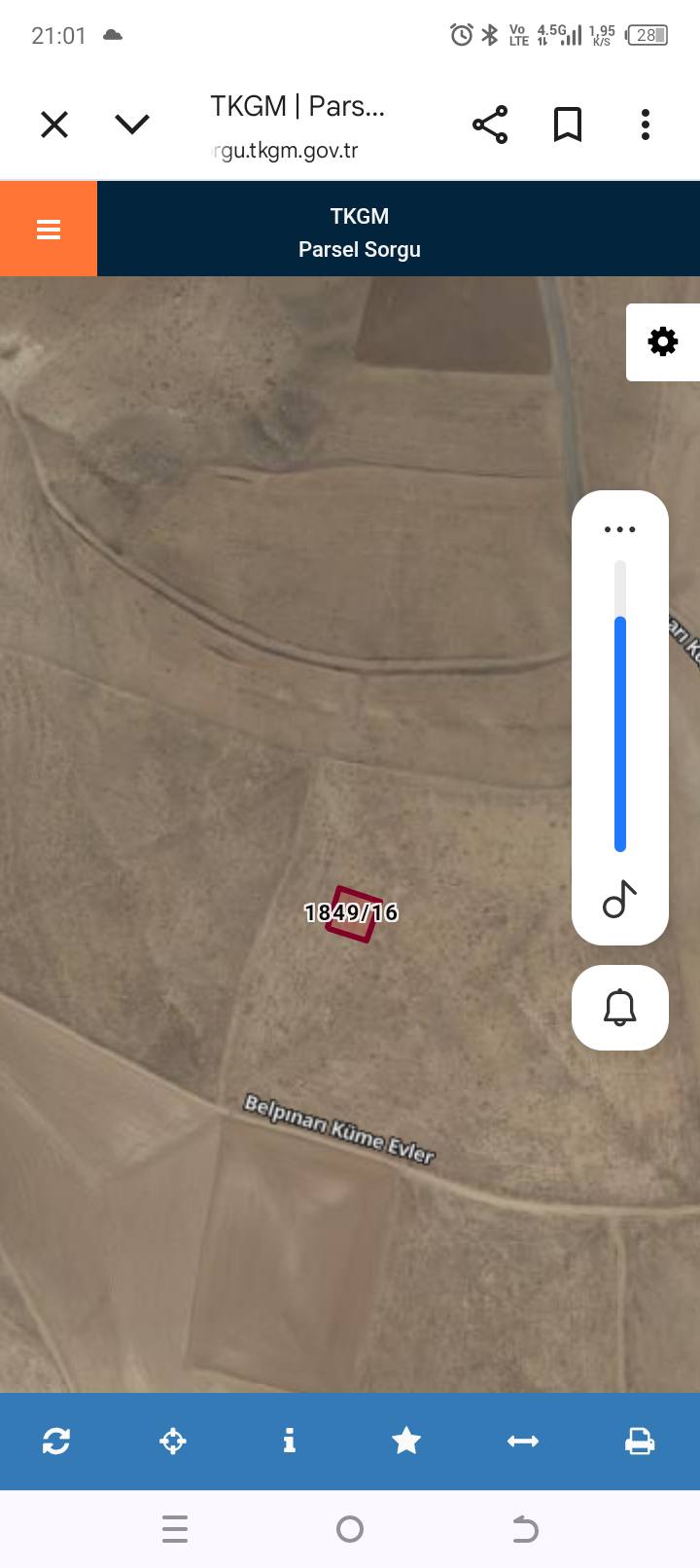Open map settings gear
Viewport: 700px width, 1568px height.
tap(663, 342)
